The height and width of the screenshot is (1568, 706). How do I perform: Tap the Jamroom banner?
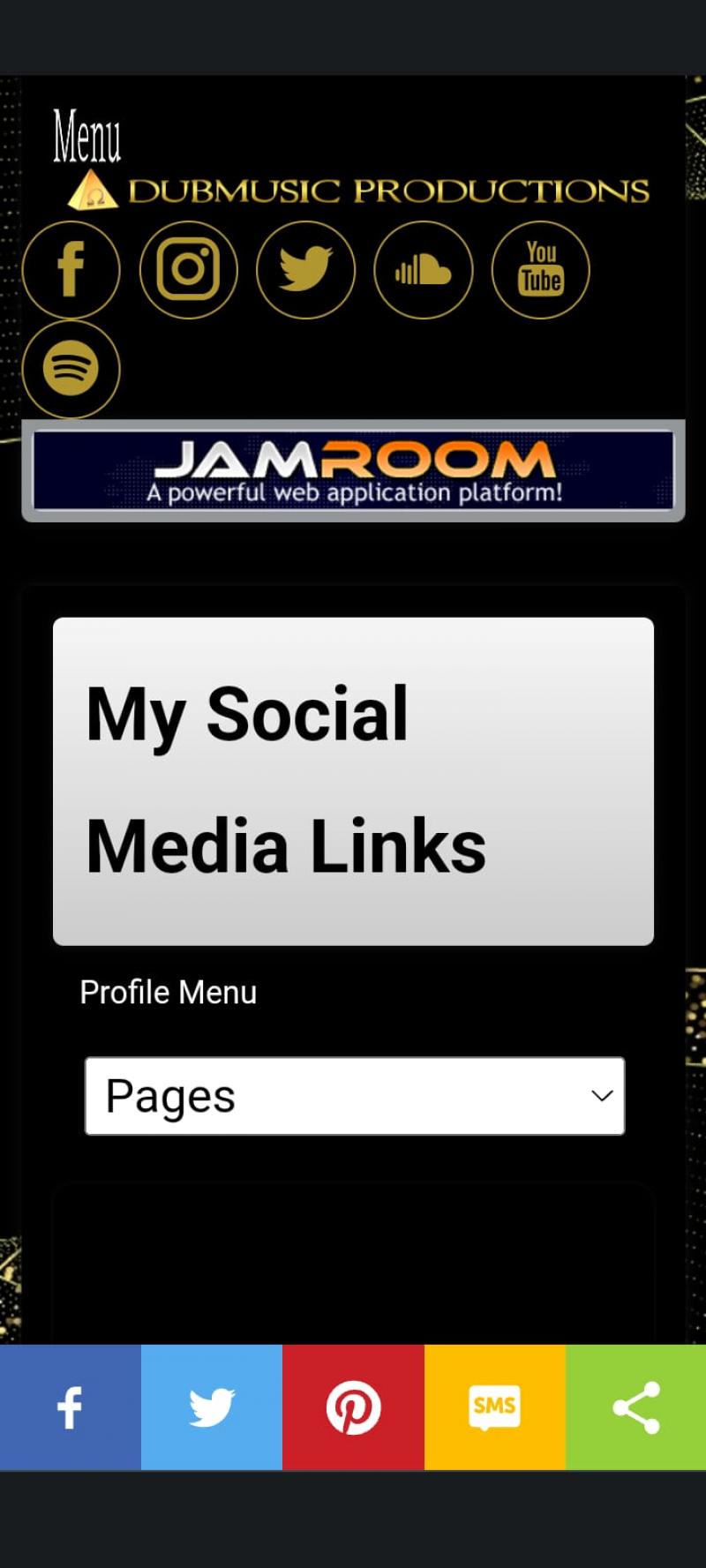(353, 470)
